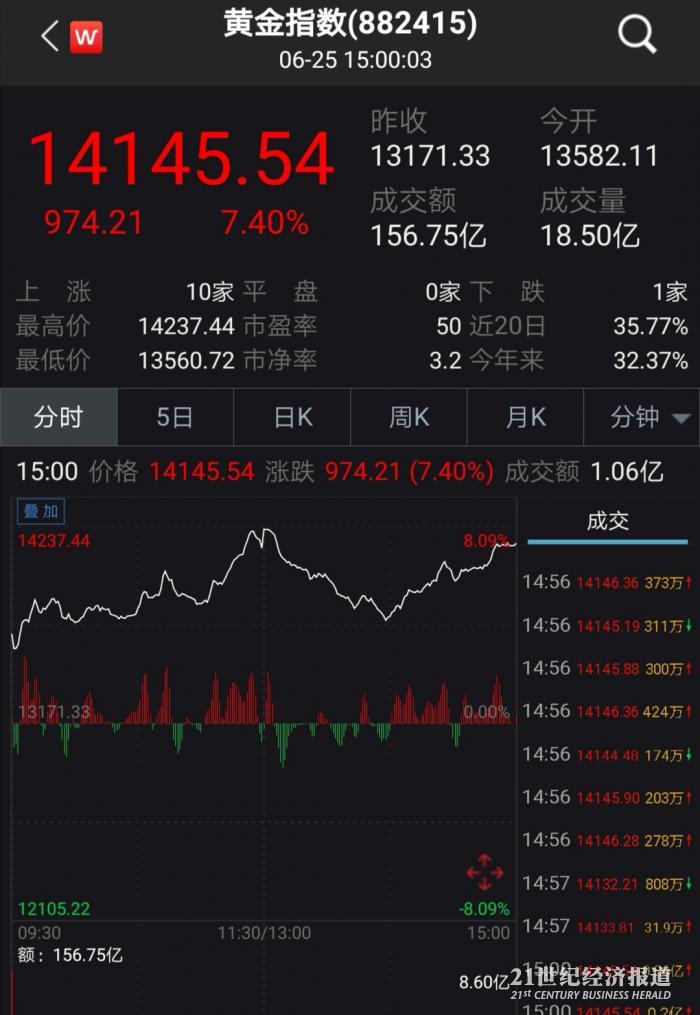The height and width of the screenshot is (1015, 700).
Task: Switch to the 分时 chart tab
Action: click(x=58, y=417)
